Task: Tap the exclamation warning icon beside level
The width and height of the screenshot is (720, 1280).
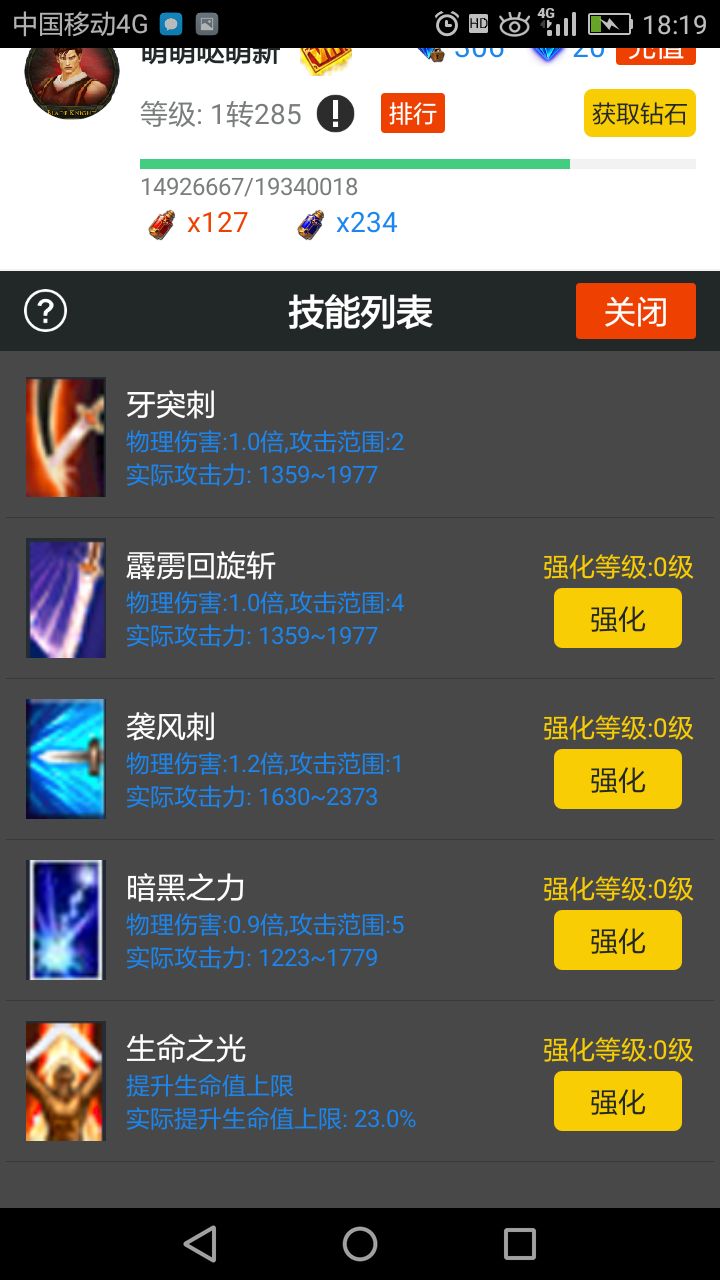Action: click(338, 113)
